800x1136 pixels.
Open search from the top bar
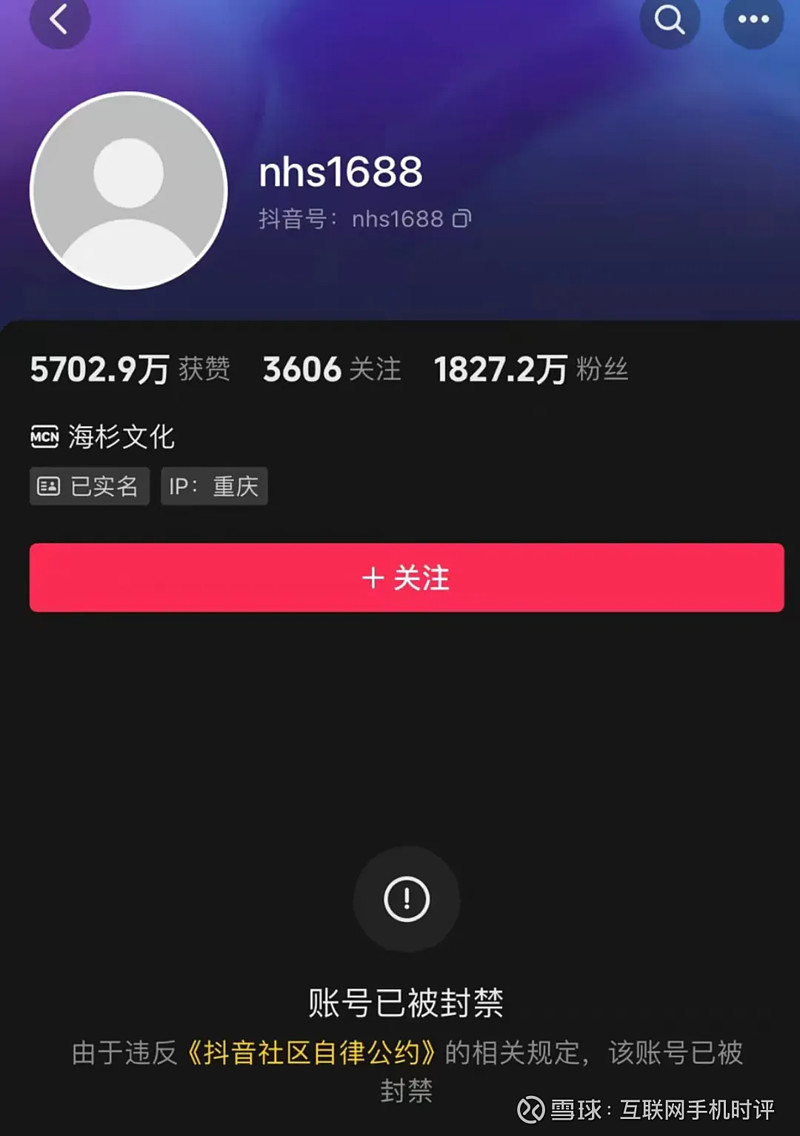coord(669,20)
